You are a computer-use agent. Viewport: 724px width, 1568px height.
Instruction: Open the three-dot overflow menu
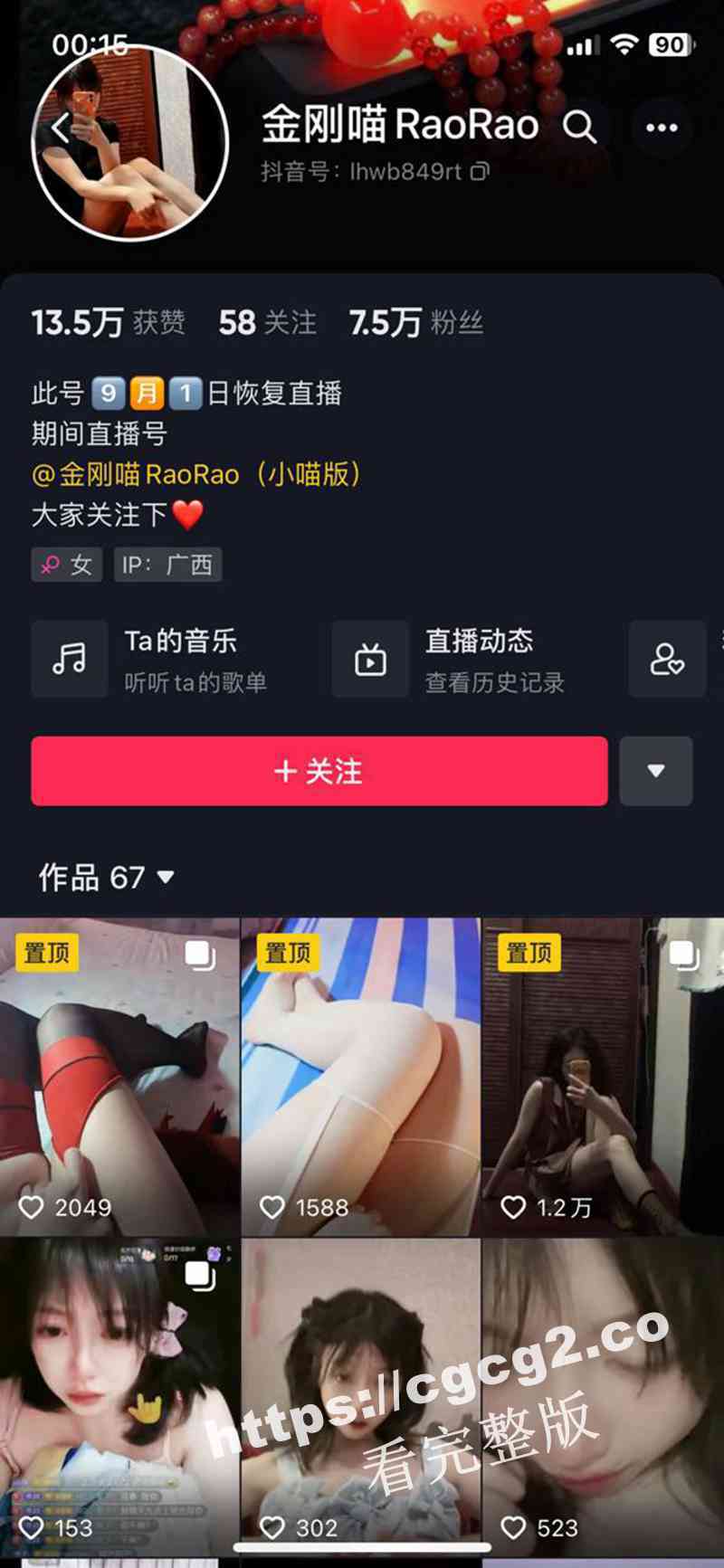[x=662, y=128]
